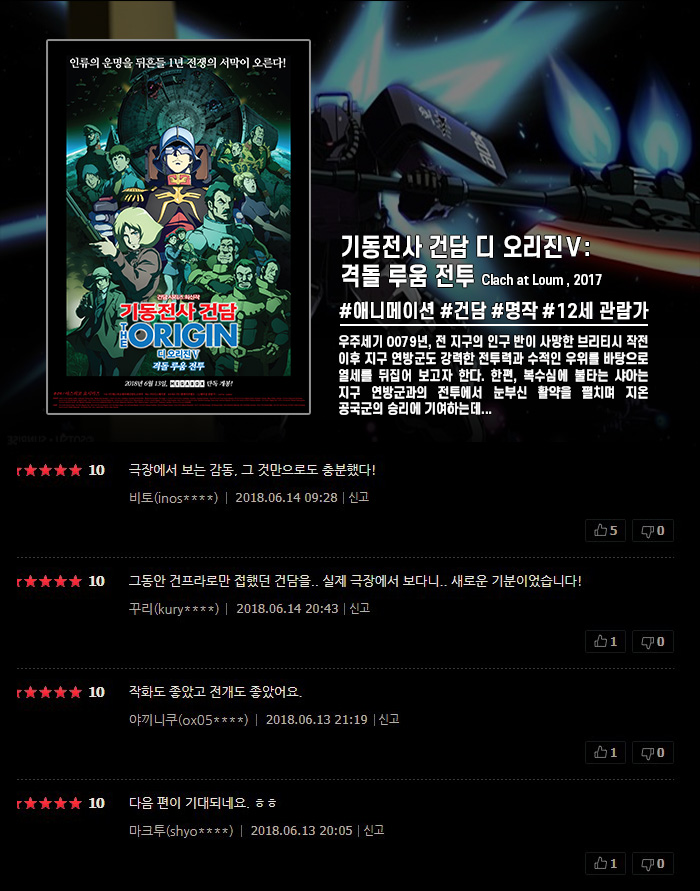This screenshot has height=891, width=700.
Task: Report the review by 비토
Action: (358, 497)
